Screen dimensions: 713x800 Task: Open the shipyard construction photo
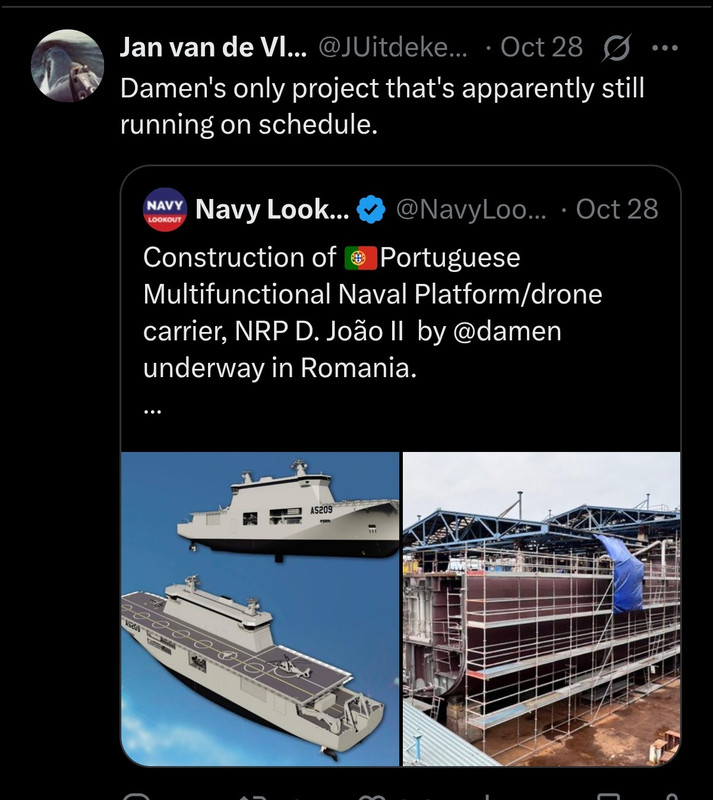542,609
